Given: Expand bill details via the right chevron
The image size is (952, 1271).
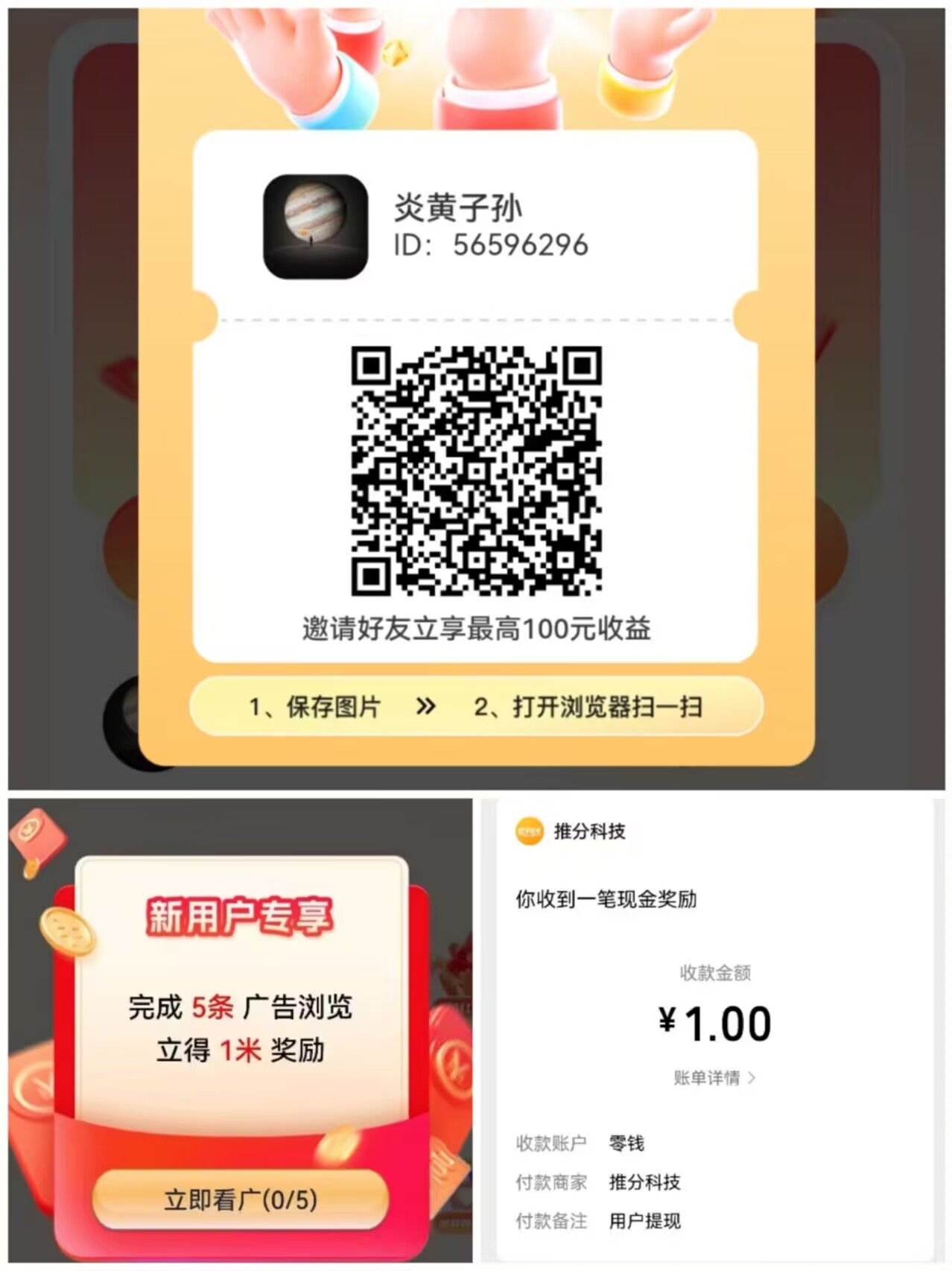Looking at the screenshot, I should tap(755, 1078).
